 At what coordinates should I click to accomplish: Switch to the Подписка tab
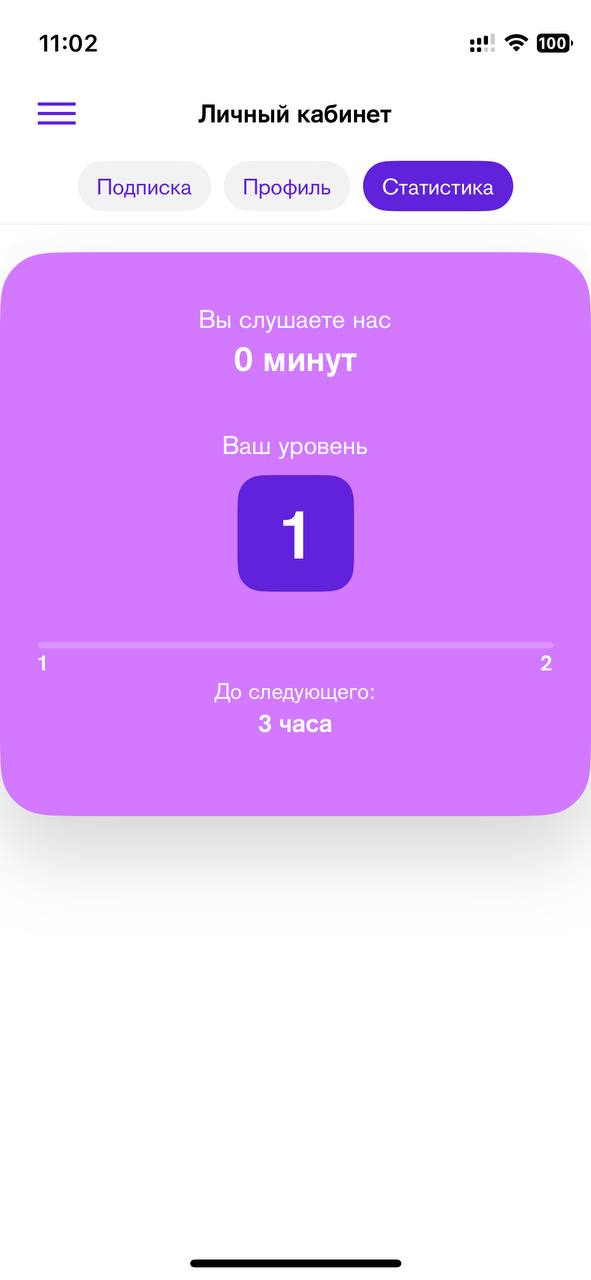click(x=144, y=187)
